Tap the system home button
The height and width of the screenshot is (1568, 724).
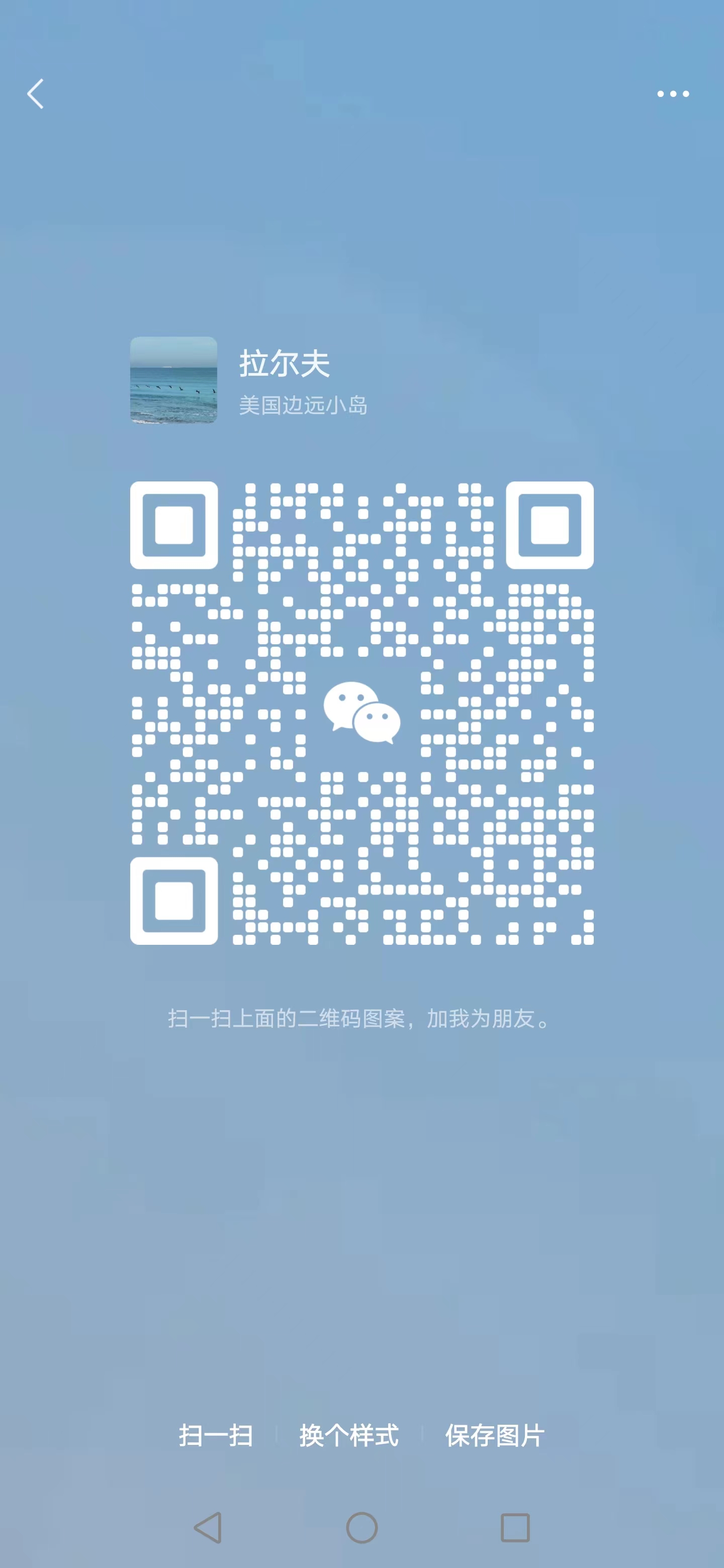click(361, 1527)
